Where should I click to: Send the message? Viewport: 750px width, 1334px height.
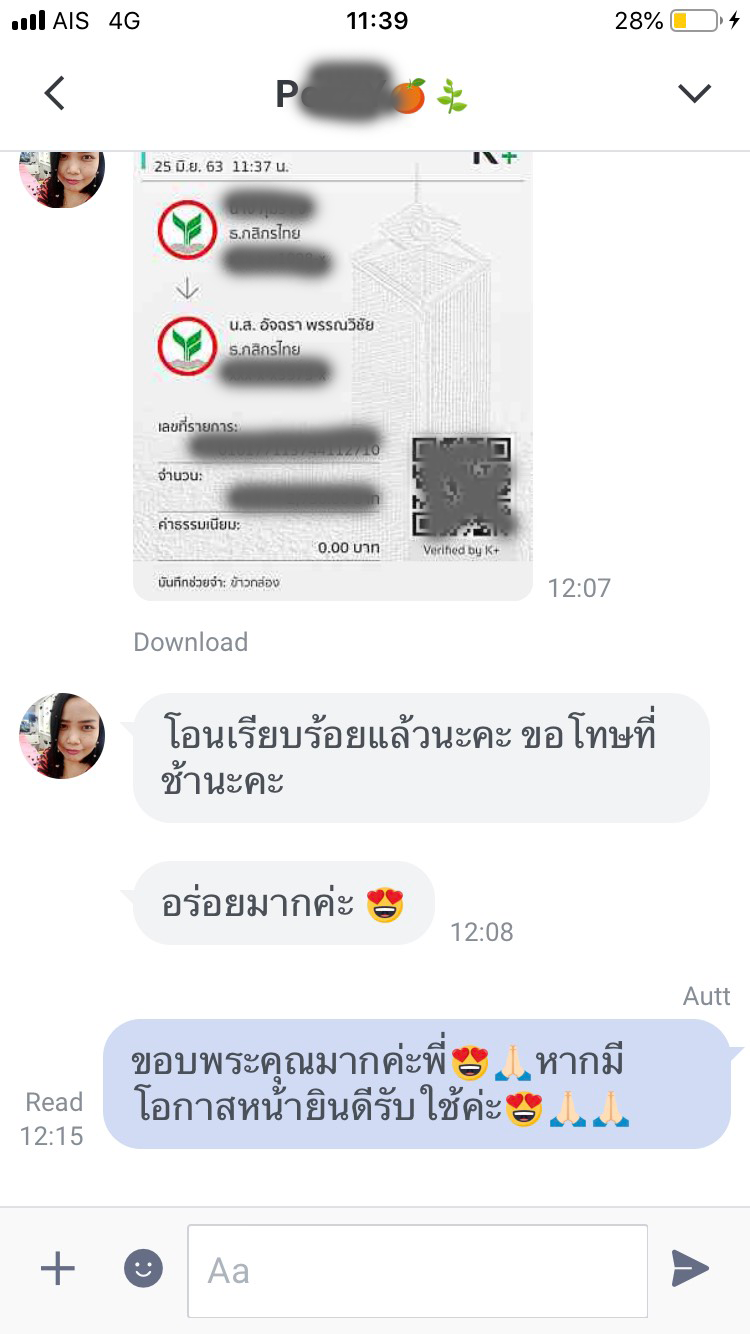[689, 1269]
